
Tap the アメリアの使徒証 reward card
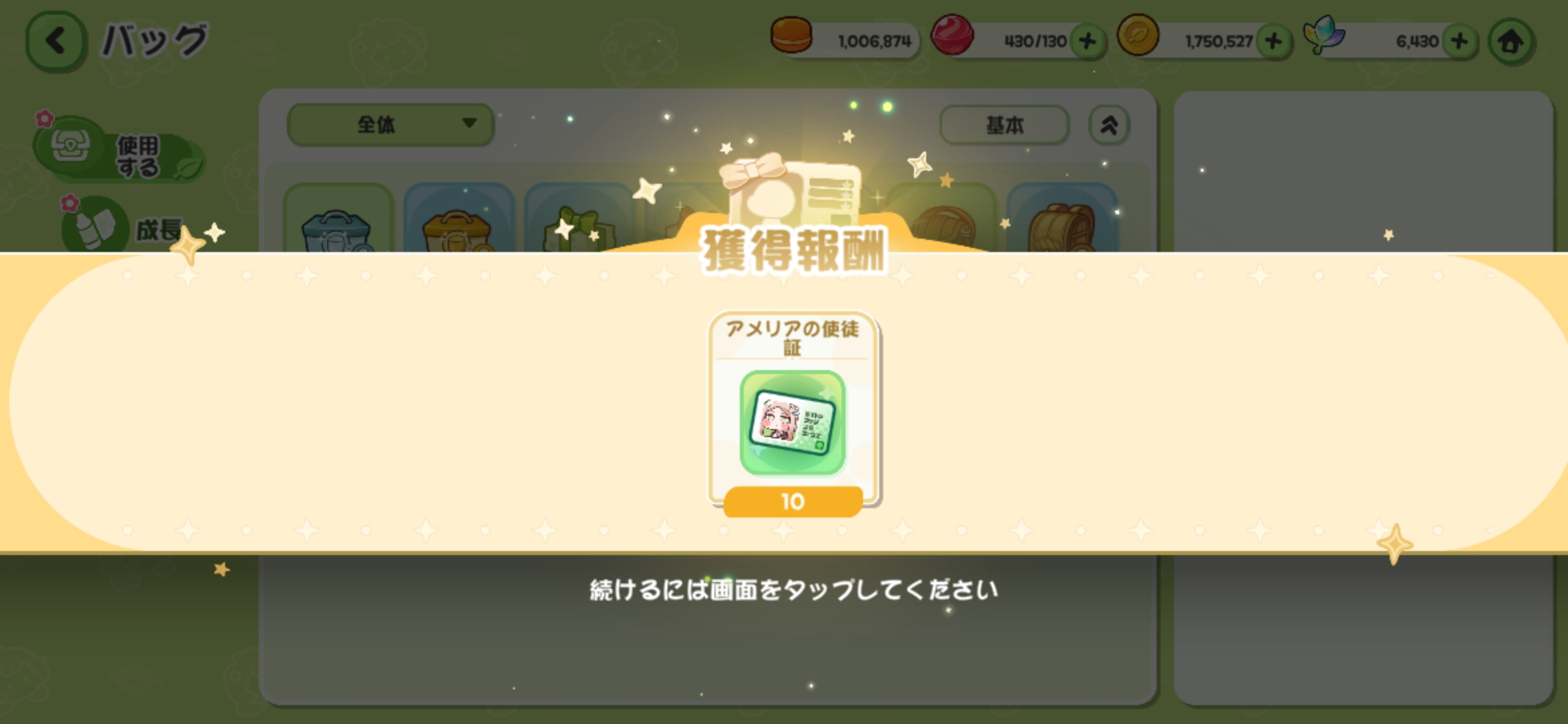(793, 413)
